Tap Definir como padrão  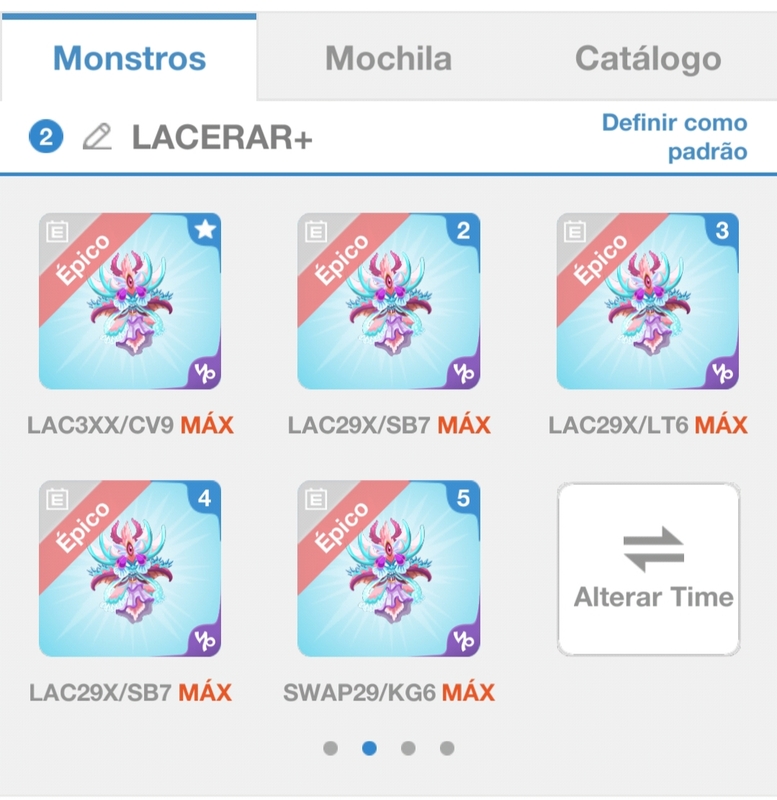point(674,137)
